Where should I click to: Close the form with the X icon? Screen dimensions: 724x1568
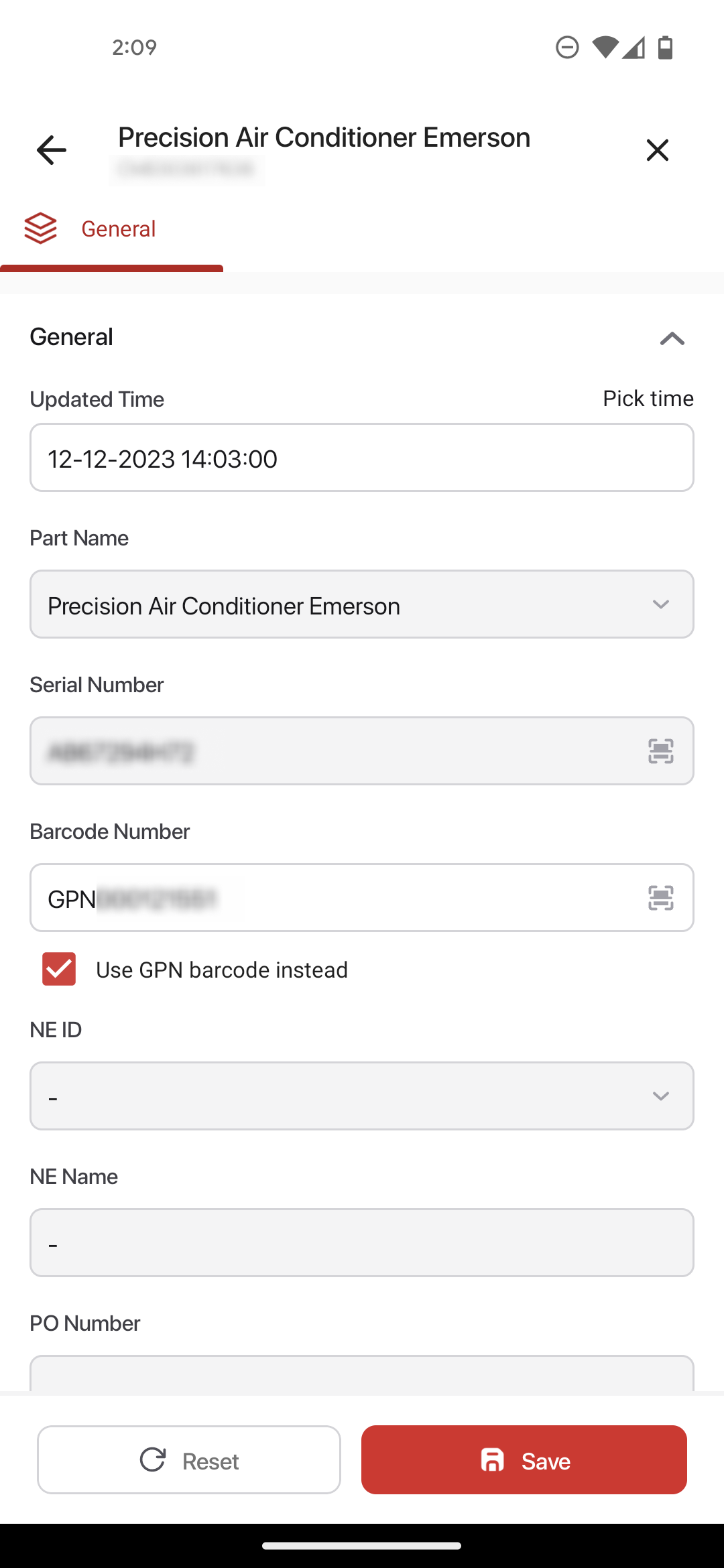coord(658,150)
